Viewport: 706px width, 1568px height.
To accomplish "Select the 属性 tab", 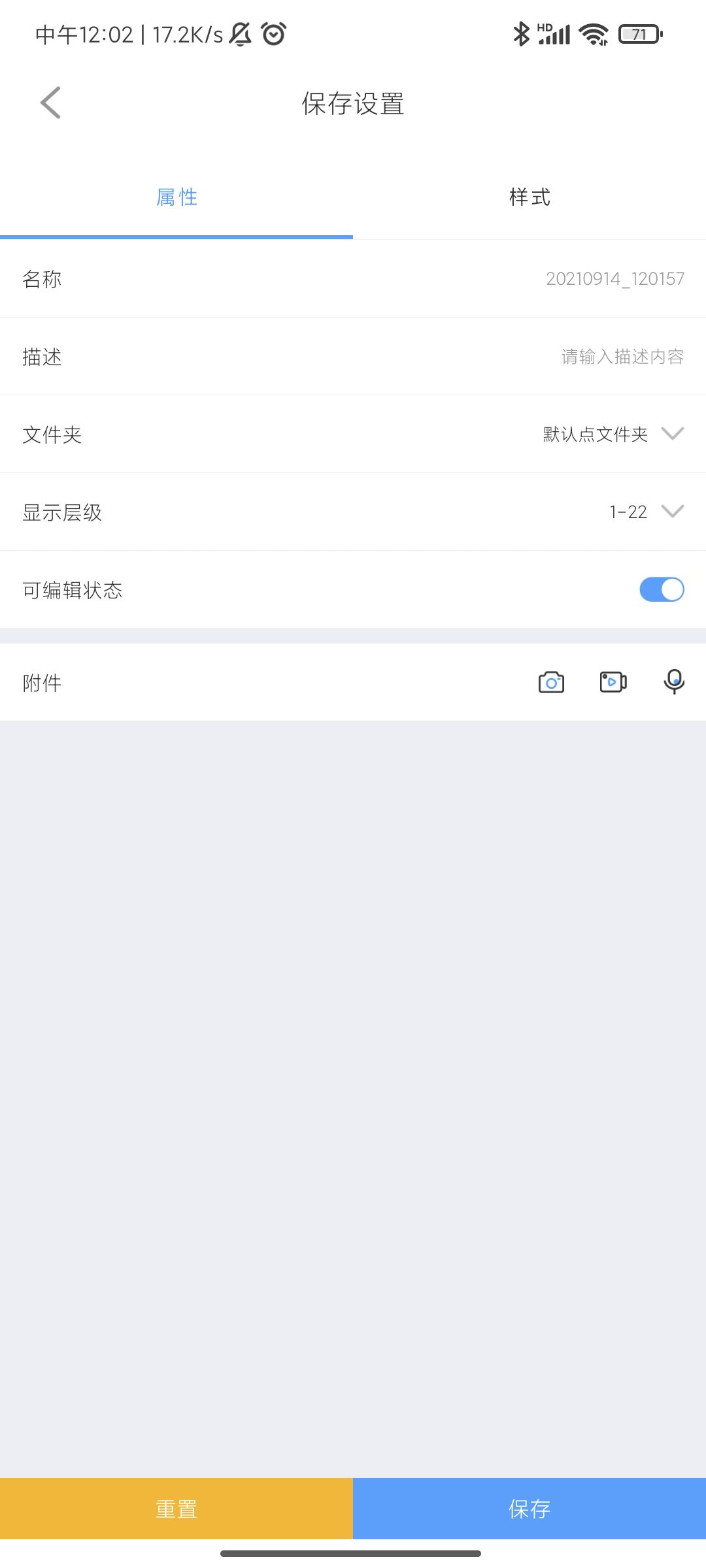I will pyautogui.click(x=176, y=197).
